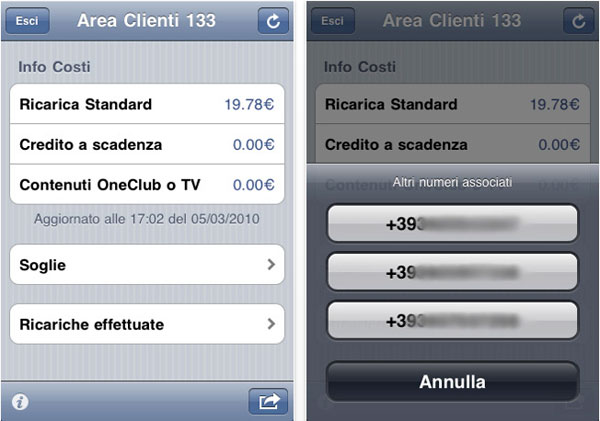The height and width of the screenshot is (421, 600).
Task: Open Ricariche effettuate list
Action: tap(146, 324)
